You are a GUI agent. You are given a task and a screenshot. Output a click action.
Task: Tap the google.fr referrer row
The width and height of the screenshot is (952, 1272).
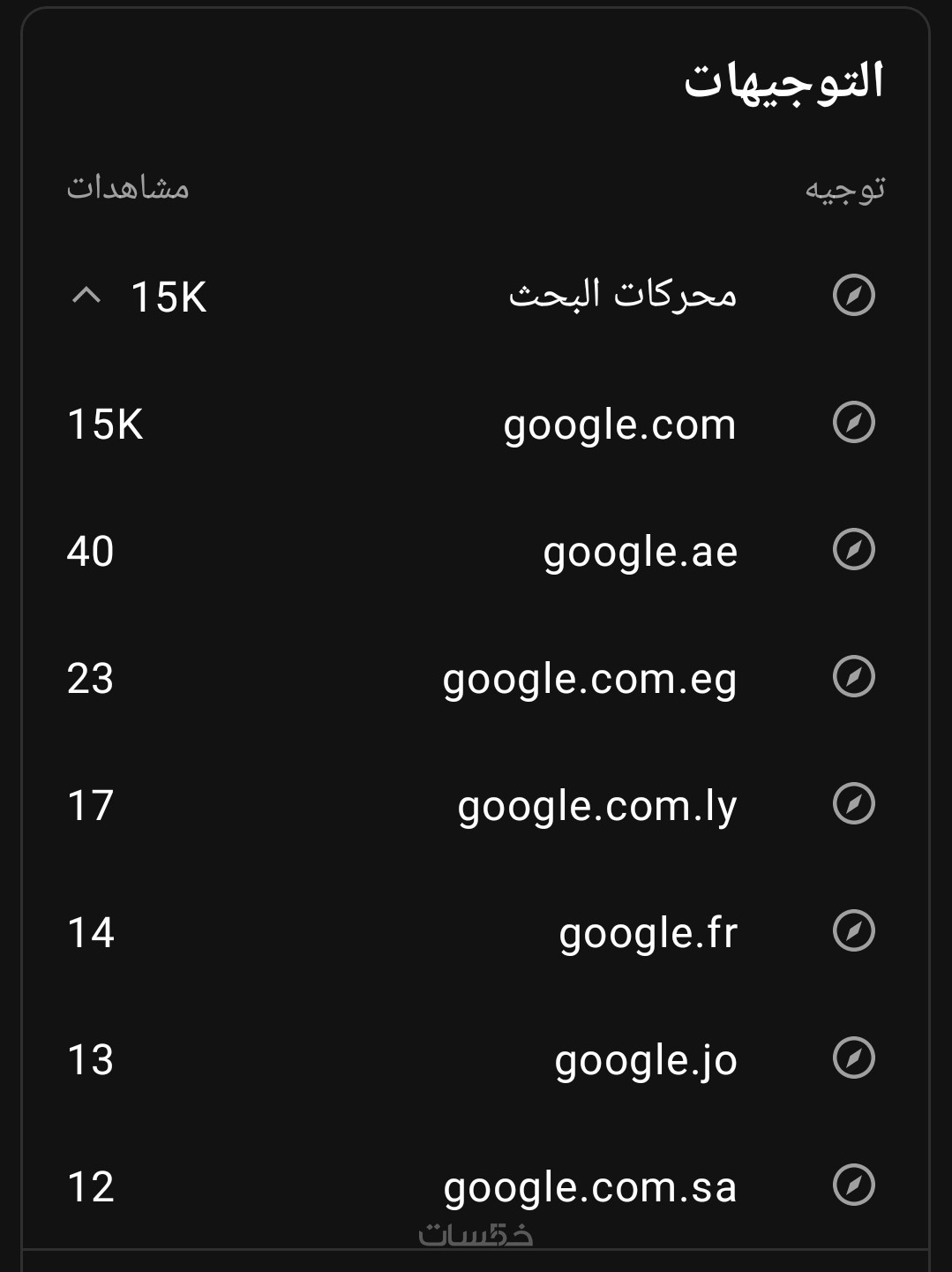click(648, 933)
